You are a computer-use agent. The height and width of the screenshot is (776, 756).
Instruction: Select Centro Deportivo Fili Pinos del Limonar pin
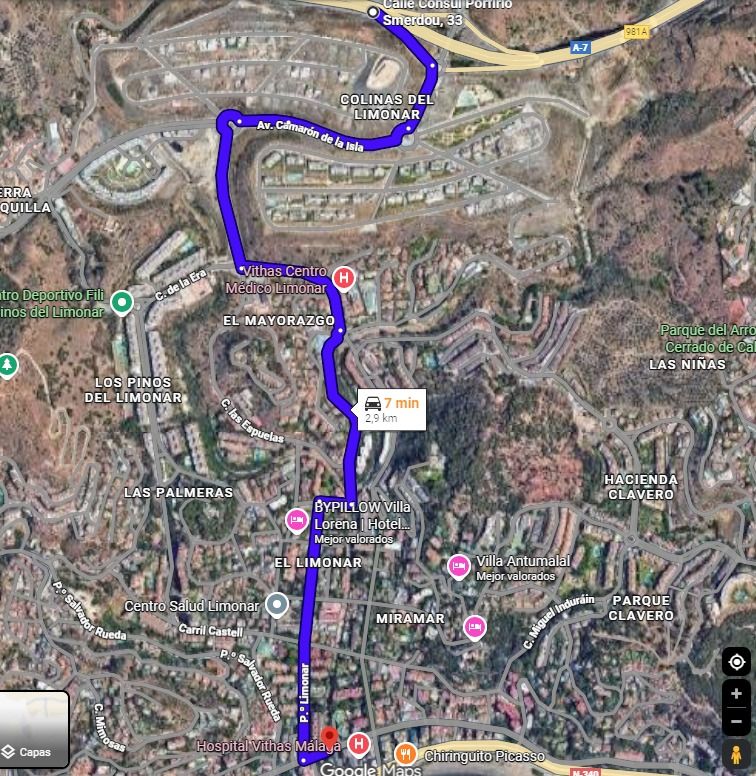[x=122, y=301]
